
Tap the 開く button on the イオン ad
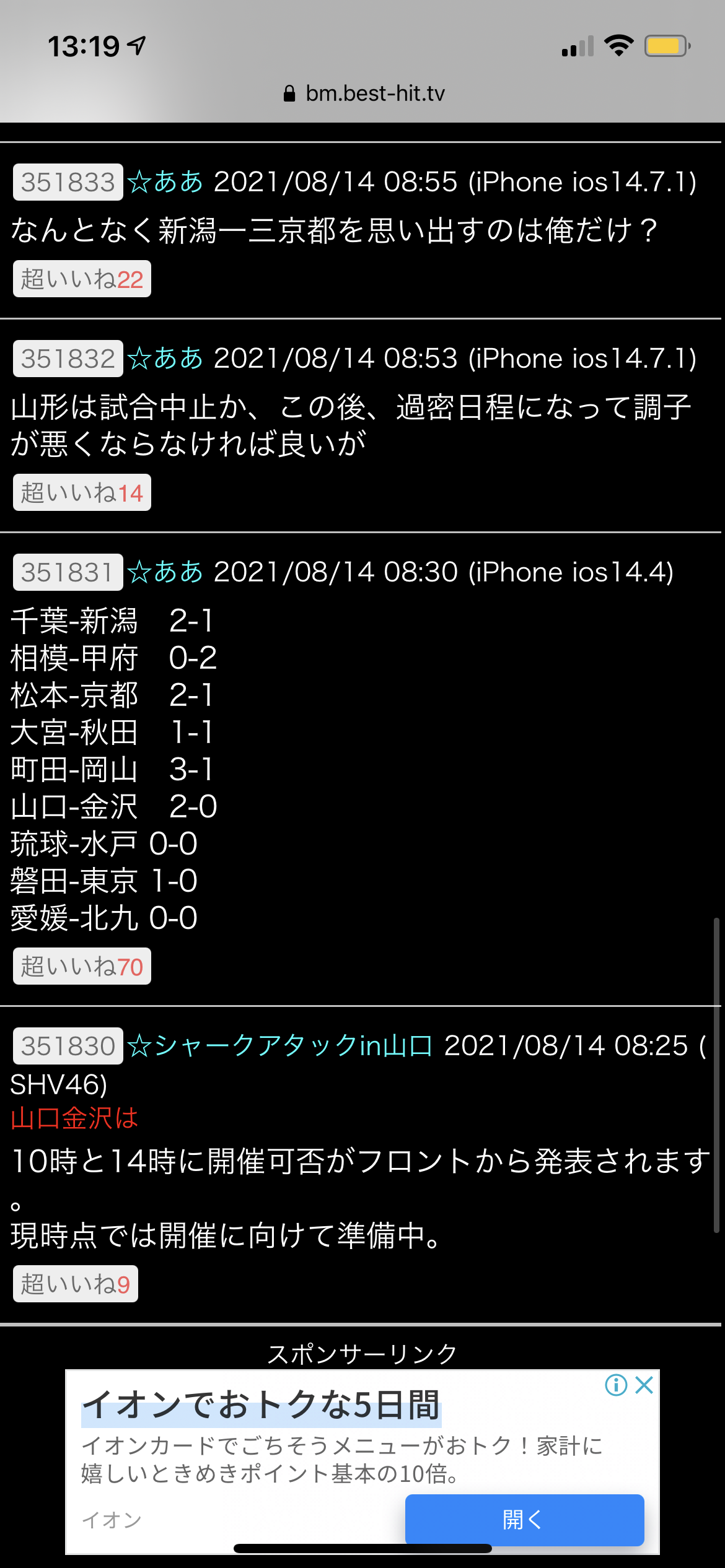[x=524, y=1519]
